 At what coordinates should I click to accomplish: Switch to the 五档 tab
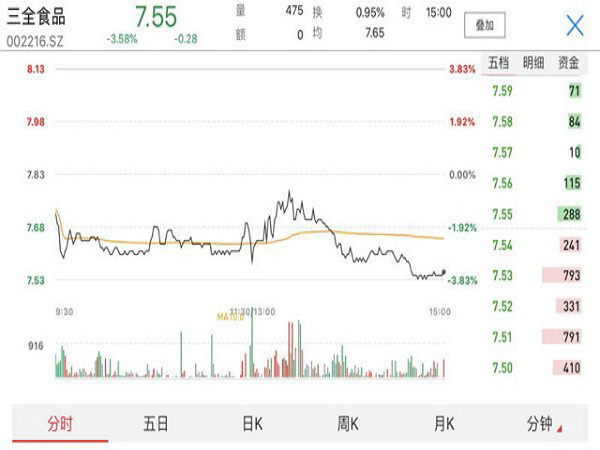[498, 62]
